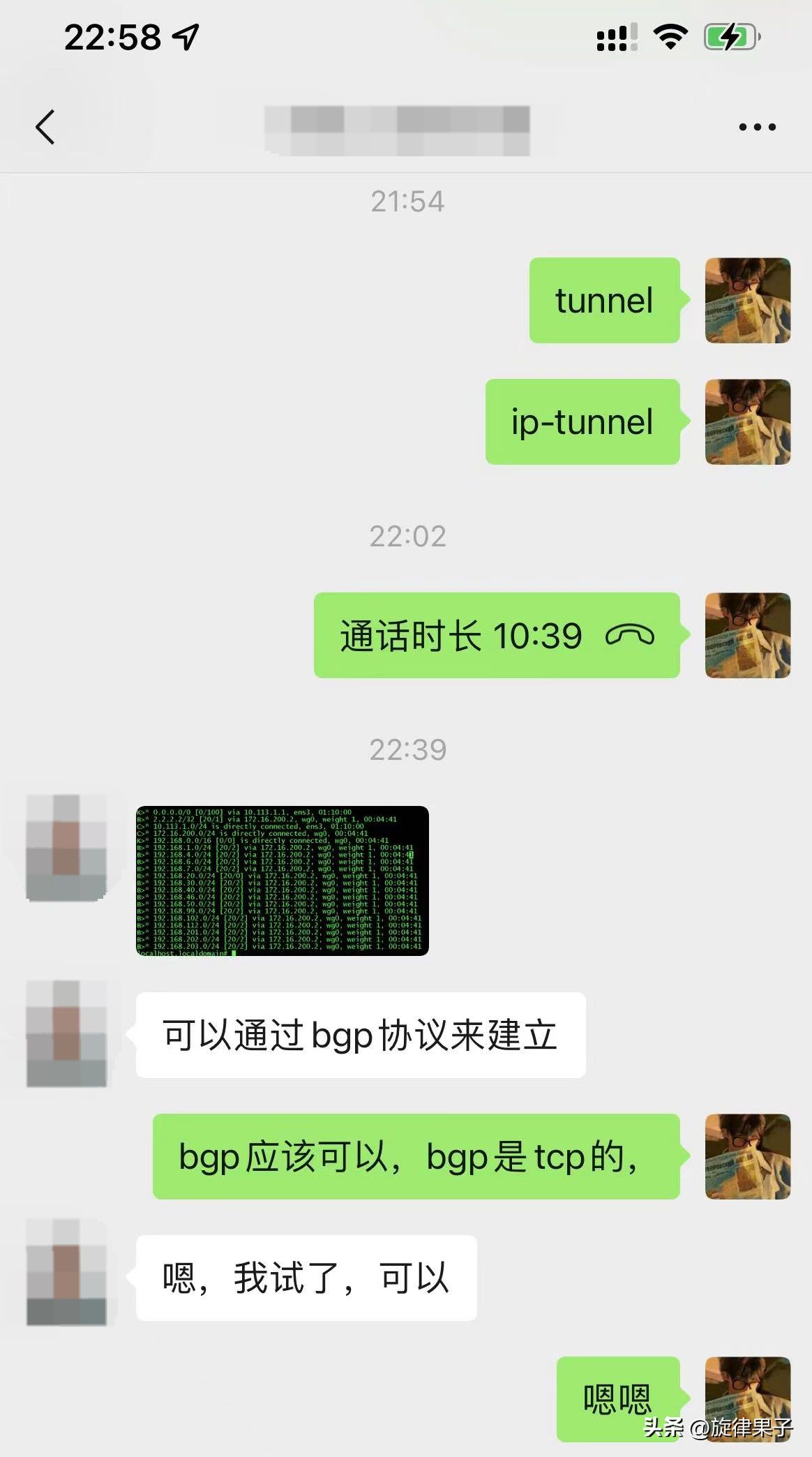Image resolution: width=812 pixels, height=1457 pixels.
Task: Open the three-dot chat info menu
Action: point(757,127)
